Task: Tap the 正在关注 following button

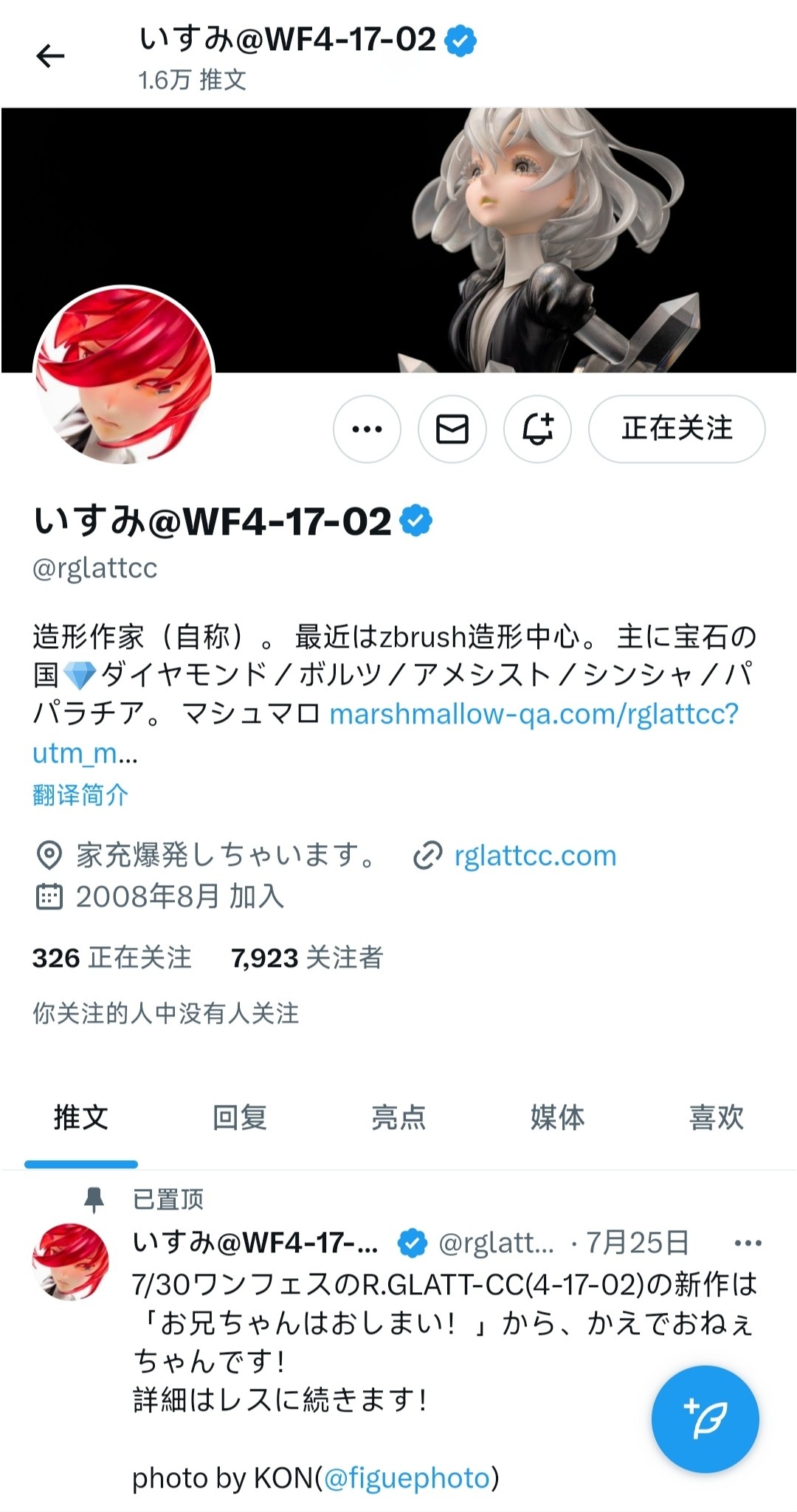Action: (676, 429)
